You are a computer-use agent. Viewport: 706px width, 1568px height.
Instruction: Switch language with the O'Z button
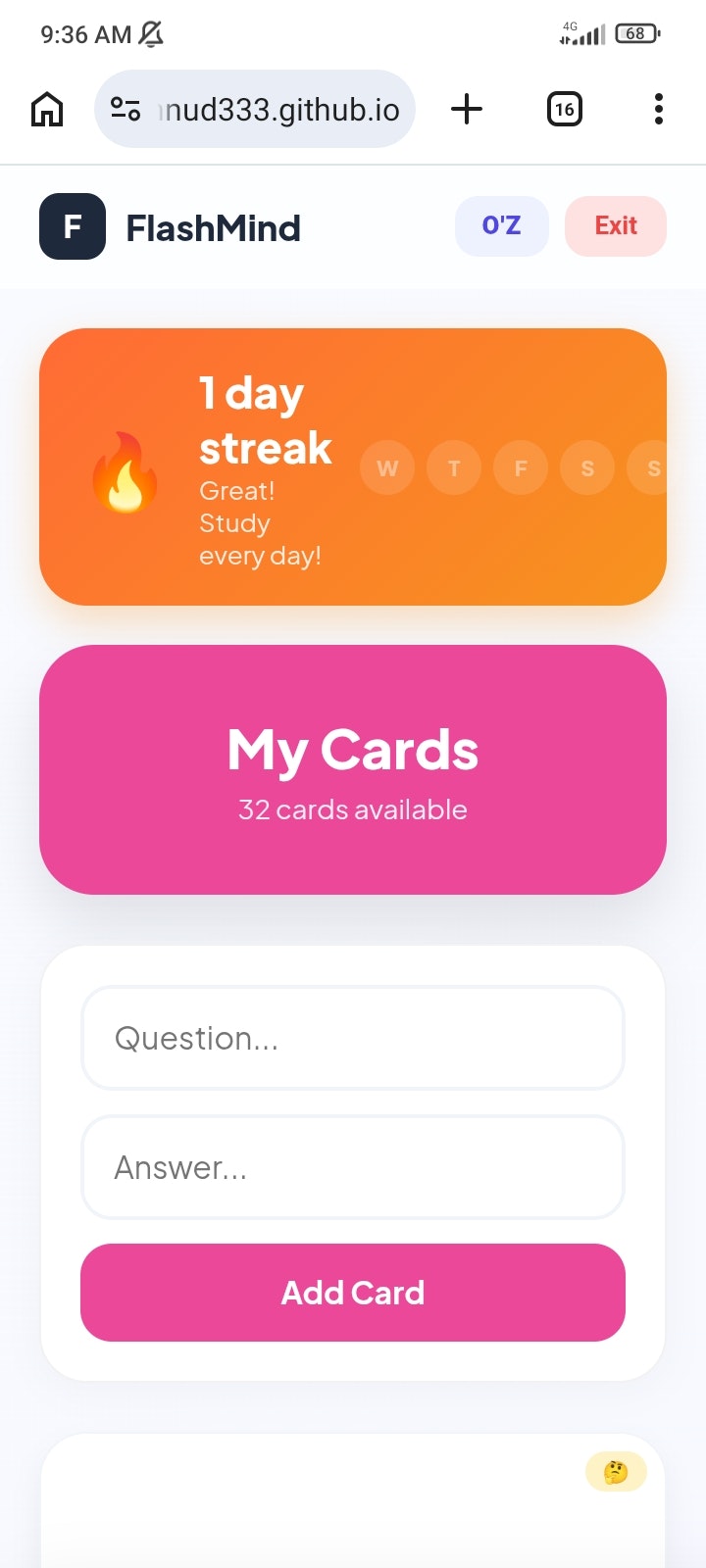pyautogui.click(x=501, y=225)
